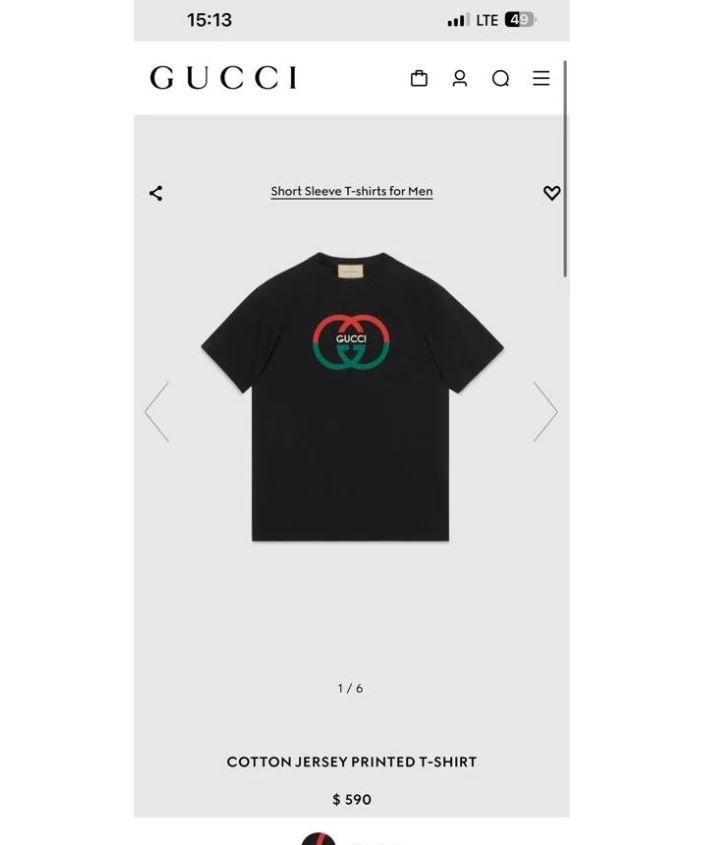Show the previous product image

157,411
